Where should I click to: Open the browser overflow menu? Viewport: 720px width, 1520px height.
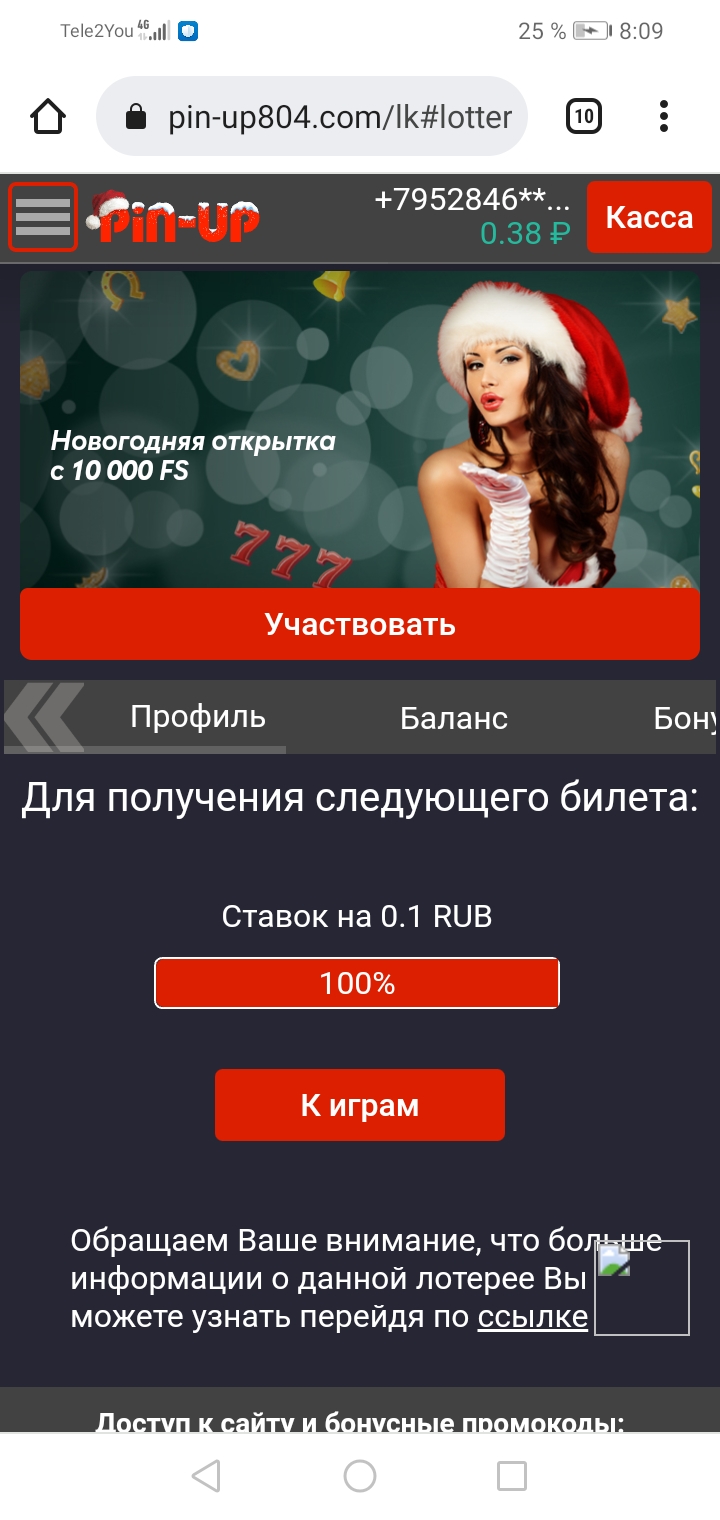click(x=664, y=117)
